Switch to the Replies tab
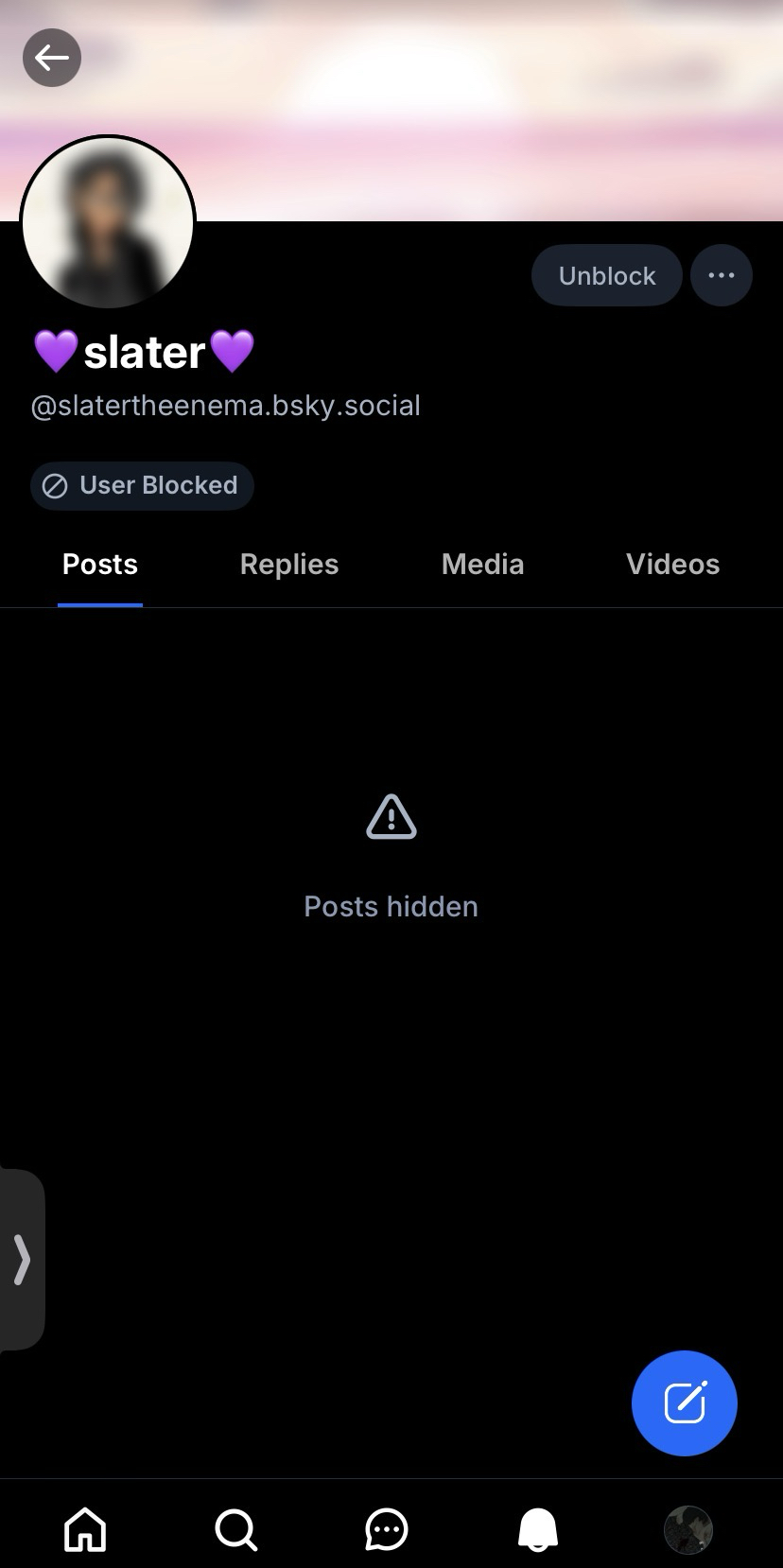 pyautogui.click(x=289, y=565)
